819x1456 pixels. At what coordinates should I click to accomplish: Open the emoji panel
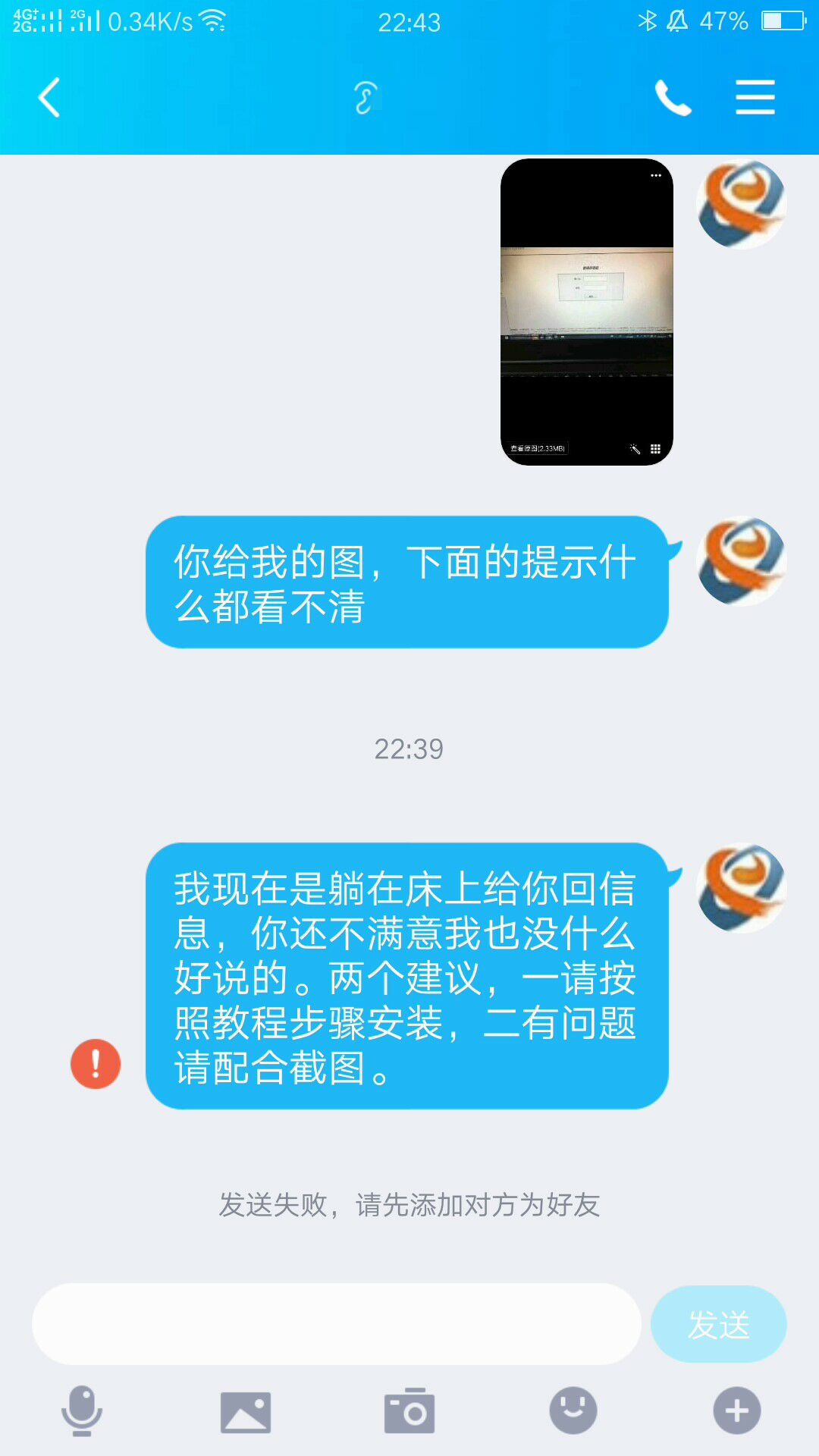pyautogui.click(x=573, y=1411)
